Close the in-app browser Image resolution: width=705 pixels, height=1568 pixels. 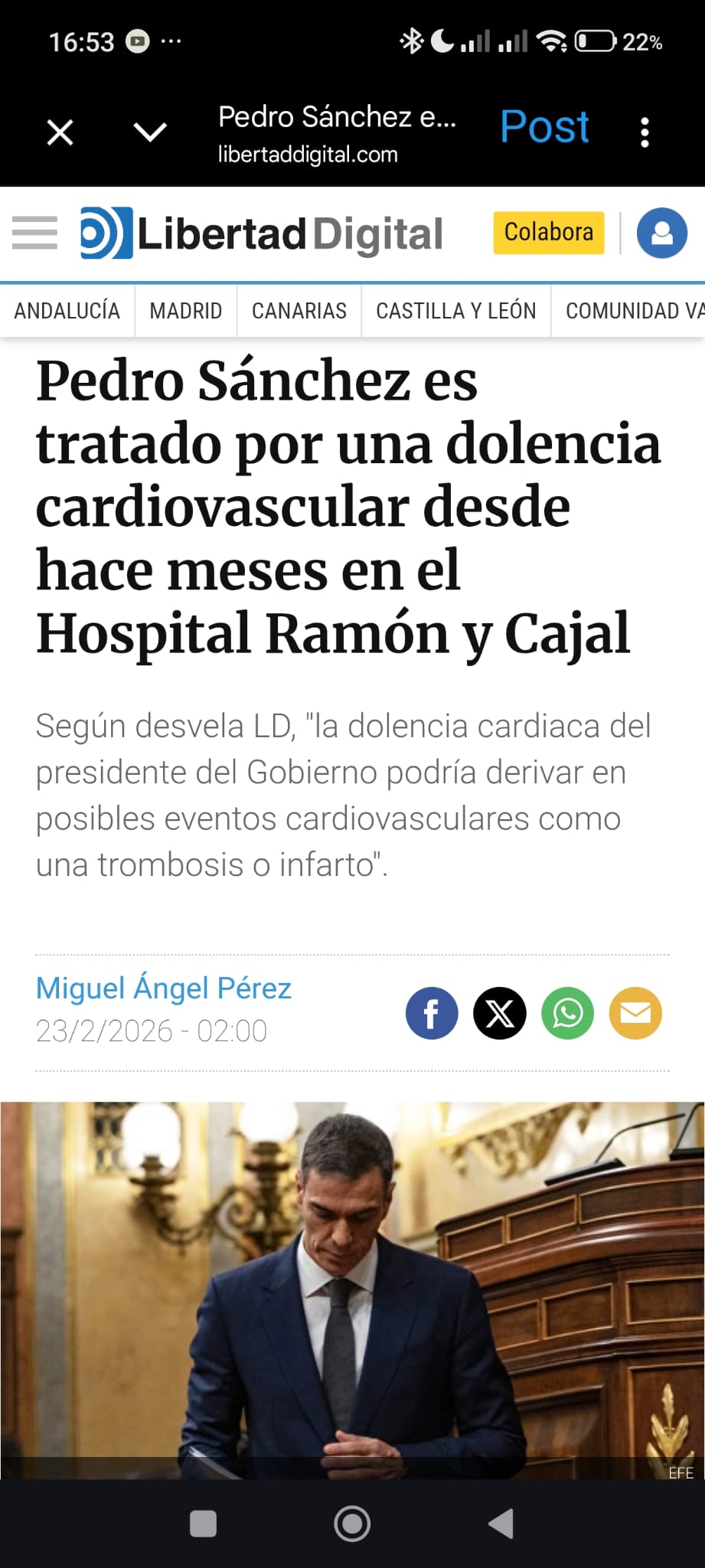click(60, 132)
